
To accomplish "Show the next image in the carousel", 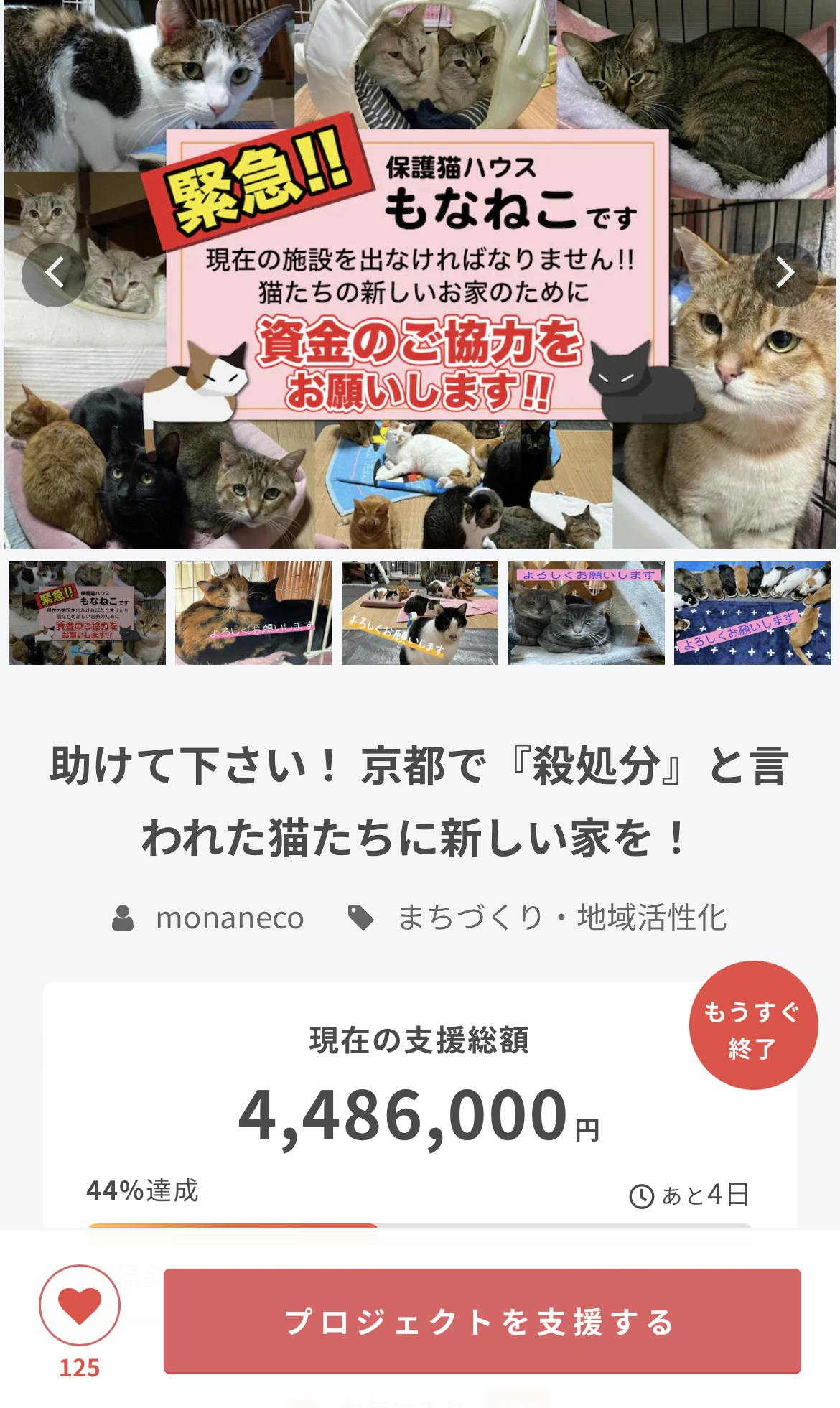I will tap(785, 274).
